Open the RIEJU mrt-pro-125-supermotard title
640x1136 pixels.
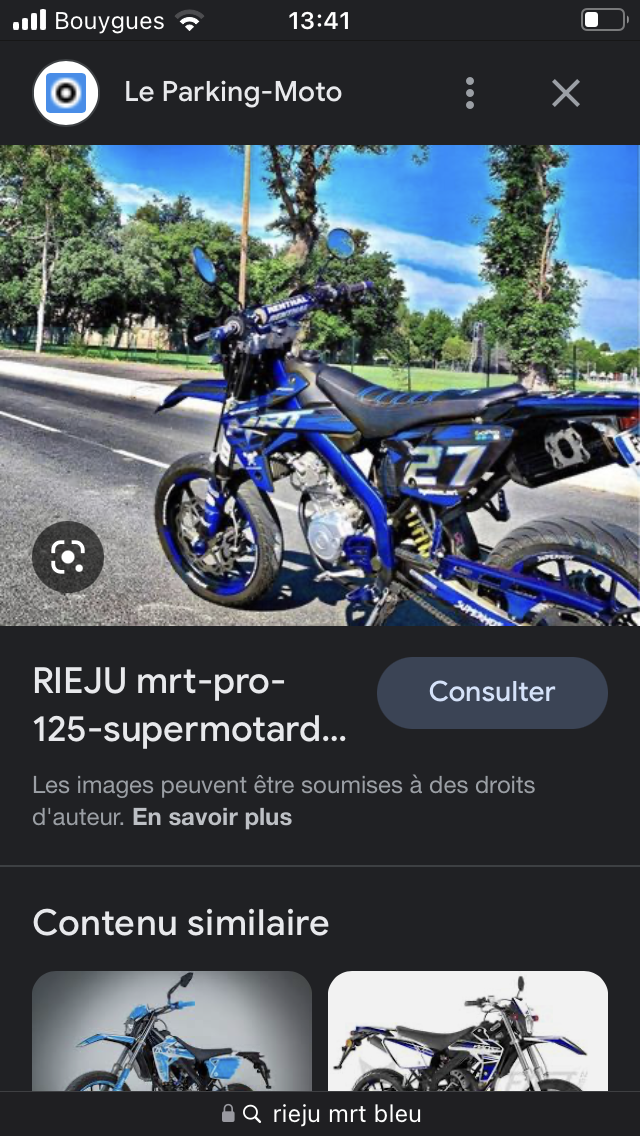click(x=190, y=707)
